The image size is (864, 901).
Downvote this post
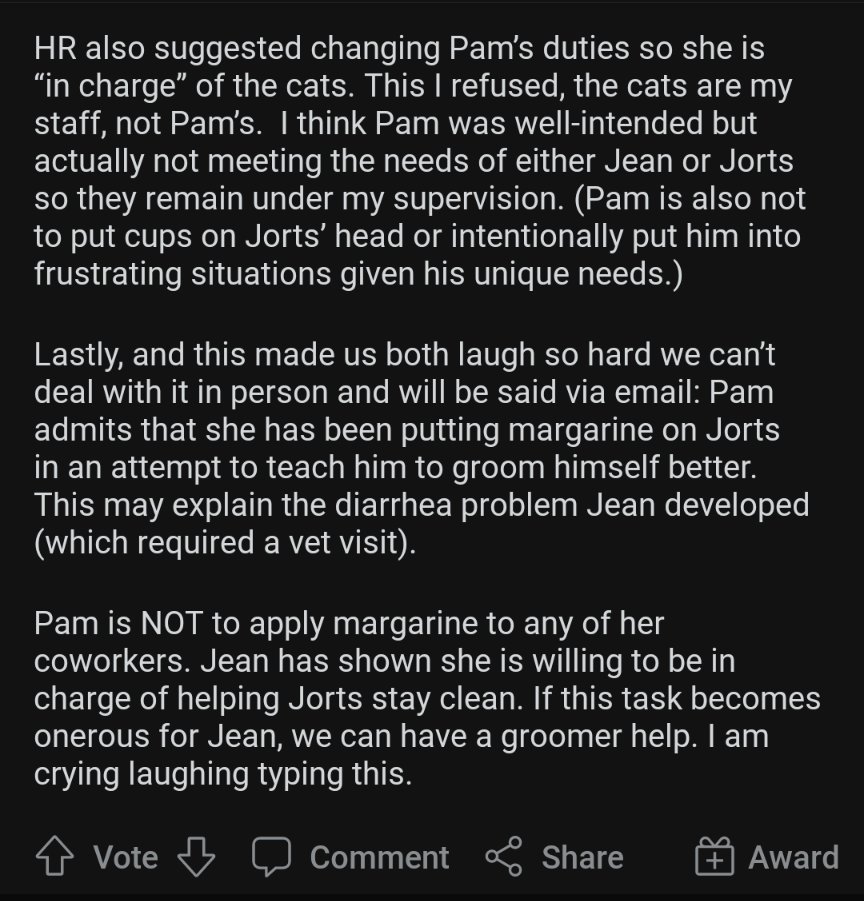(x=196, y=857)
